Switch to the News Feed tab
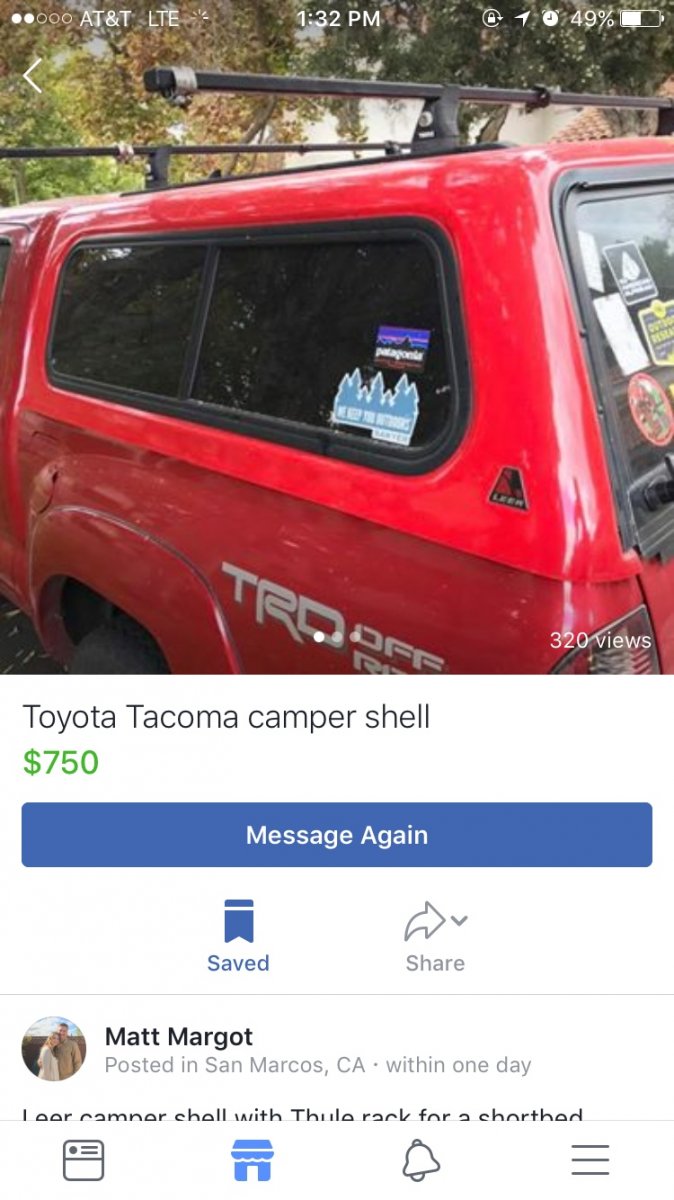 pos(84,1160)
